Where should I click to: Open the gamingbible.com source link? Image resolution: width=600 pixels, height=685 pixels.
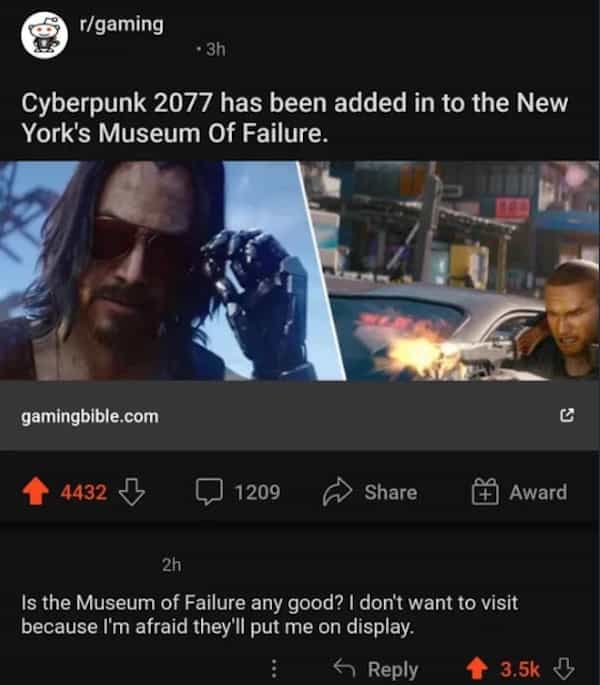[90, 415]
